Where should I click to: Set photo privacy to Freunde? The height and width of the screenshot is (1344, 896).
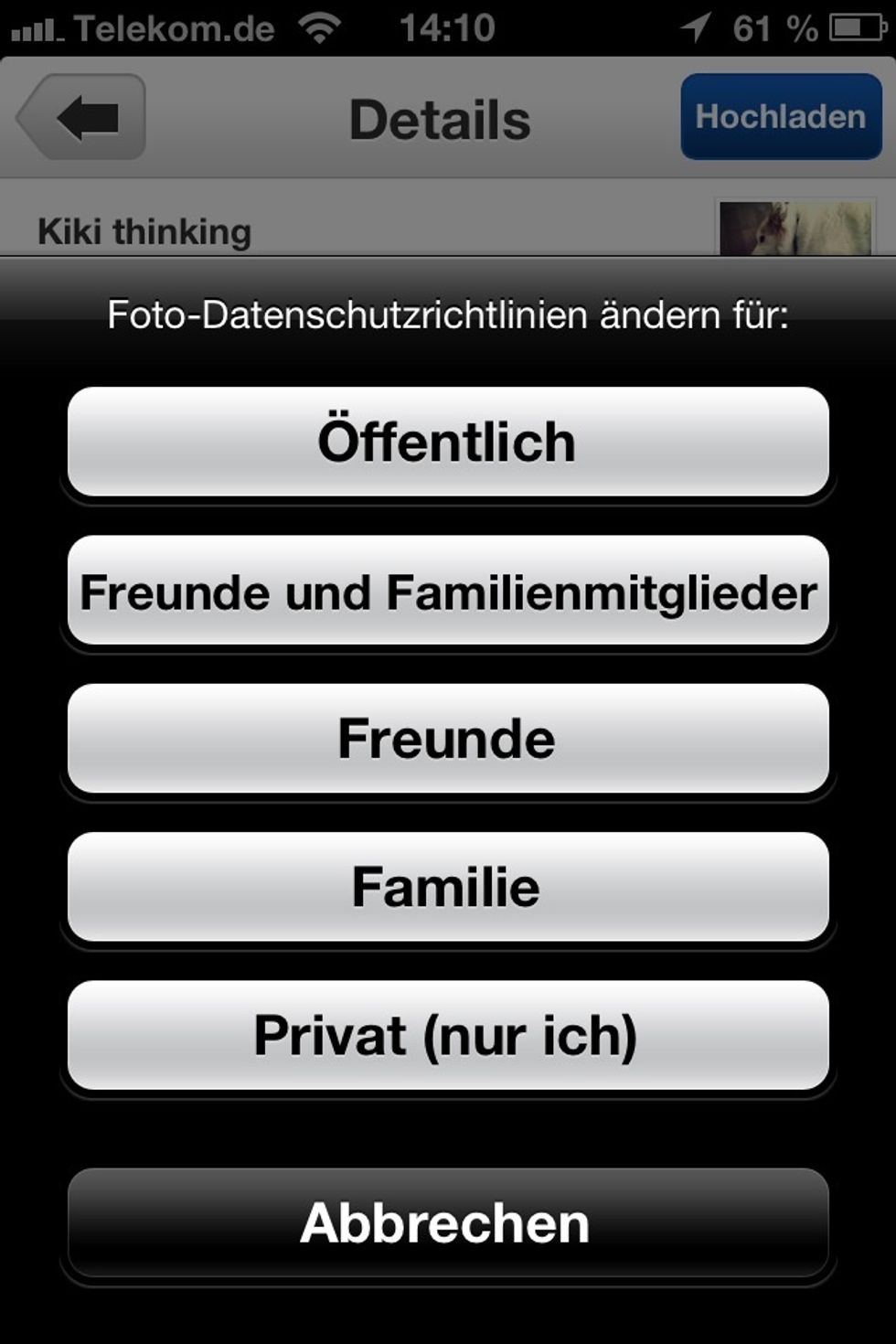pyautogui.click(x=448, y=739)
